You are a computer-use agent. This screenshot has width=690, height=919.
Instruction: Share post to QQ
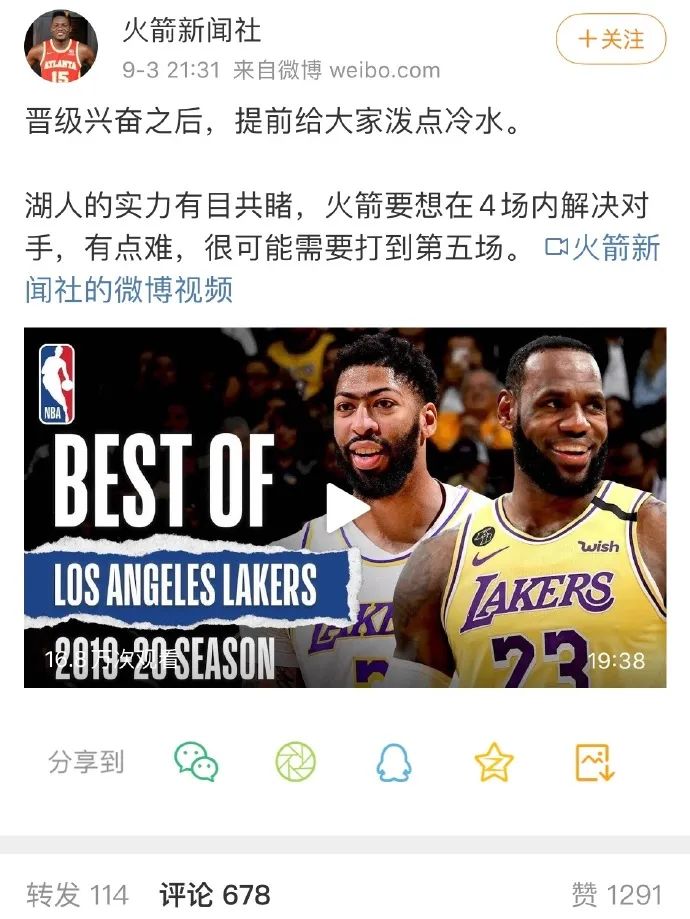pyautogui.click(x=394, y=762)
